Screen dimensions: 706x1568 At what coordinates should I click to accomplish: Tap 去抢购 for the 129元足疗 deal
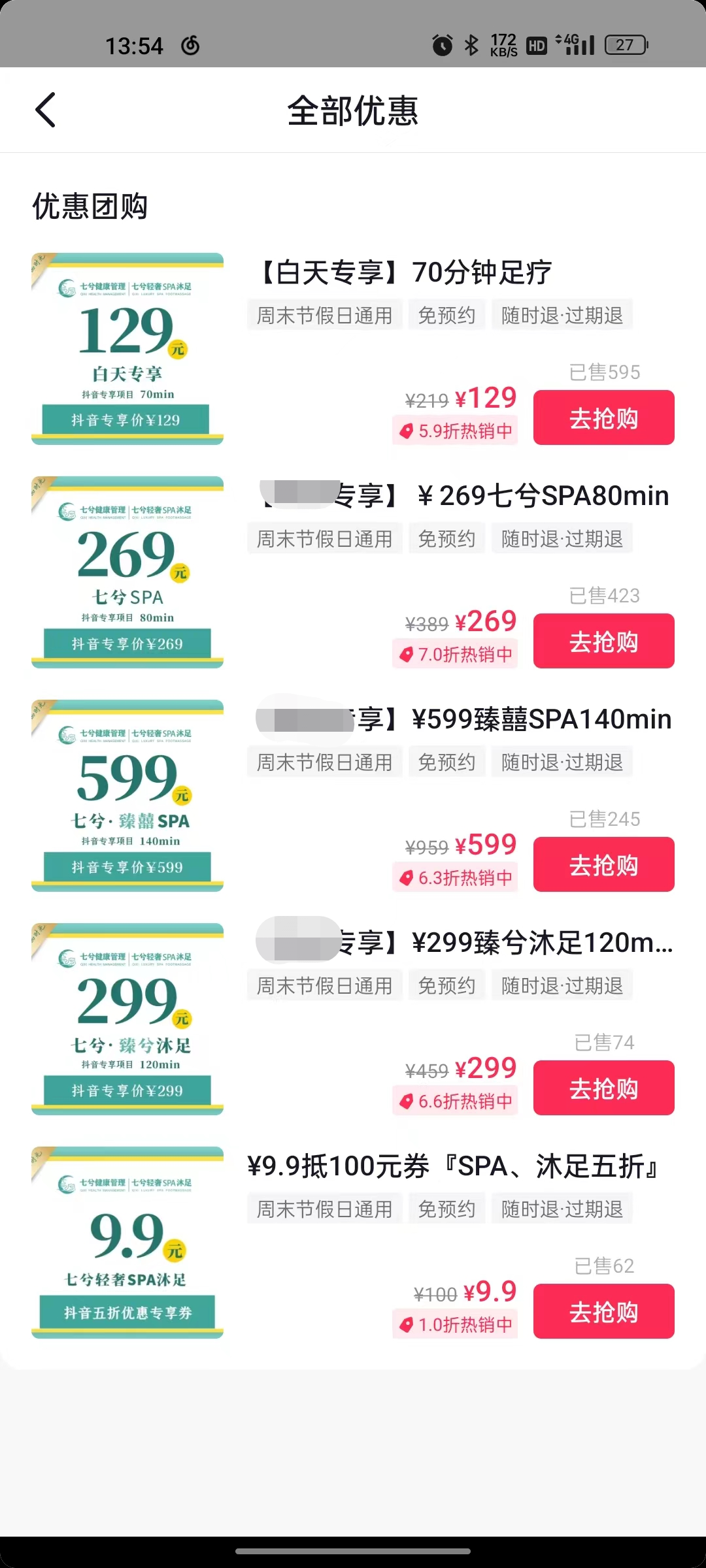click(x=603, y=417)
